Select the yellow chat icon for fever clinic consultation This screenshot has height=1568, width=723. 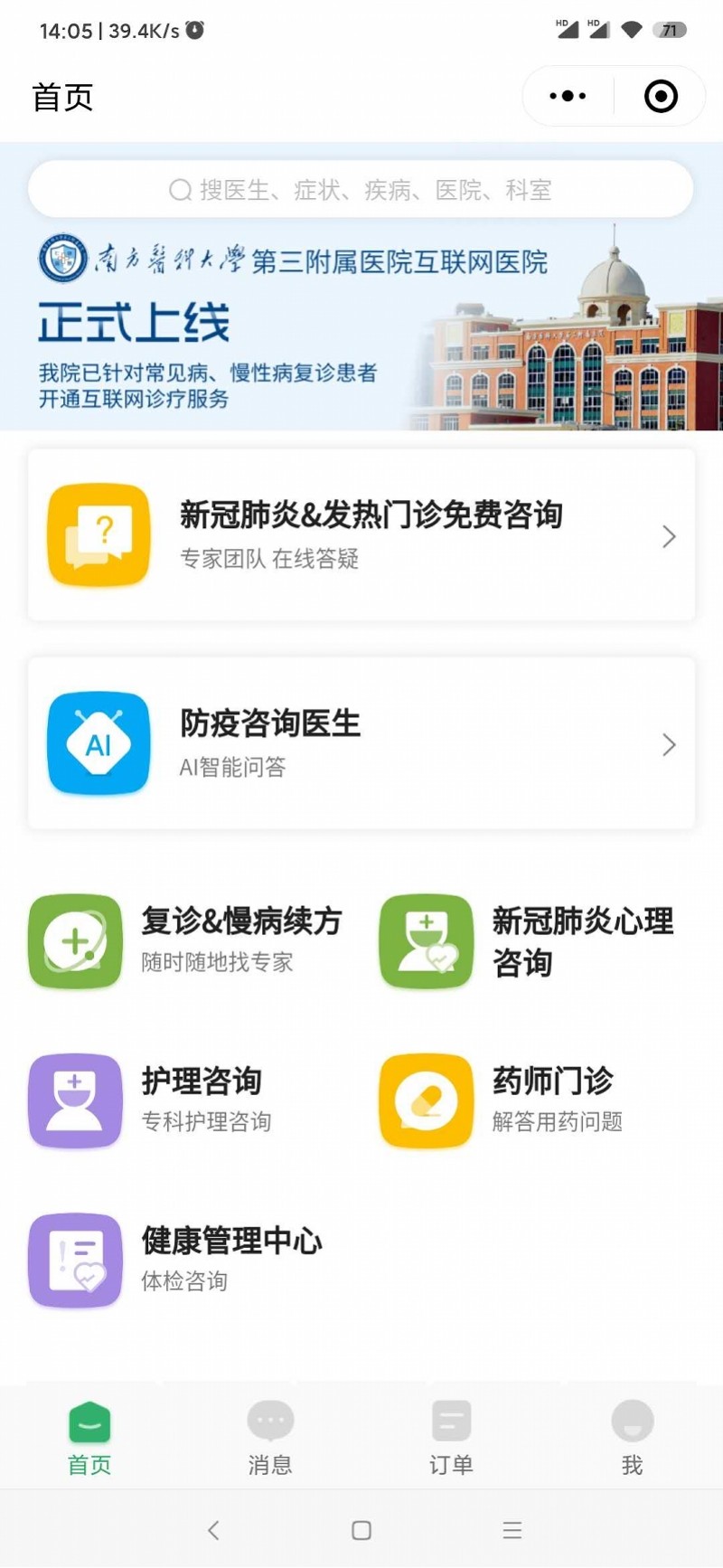99,534
